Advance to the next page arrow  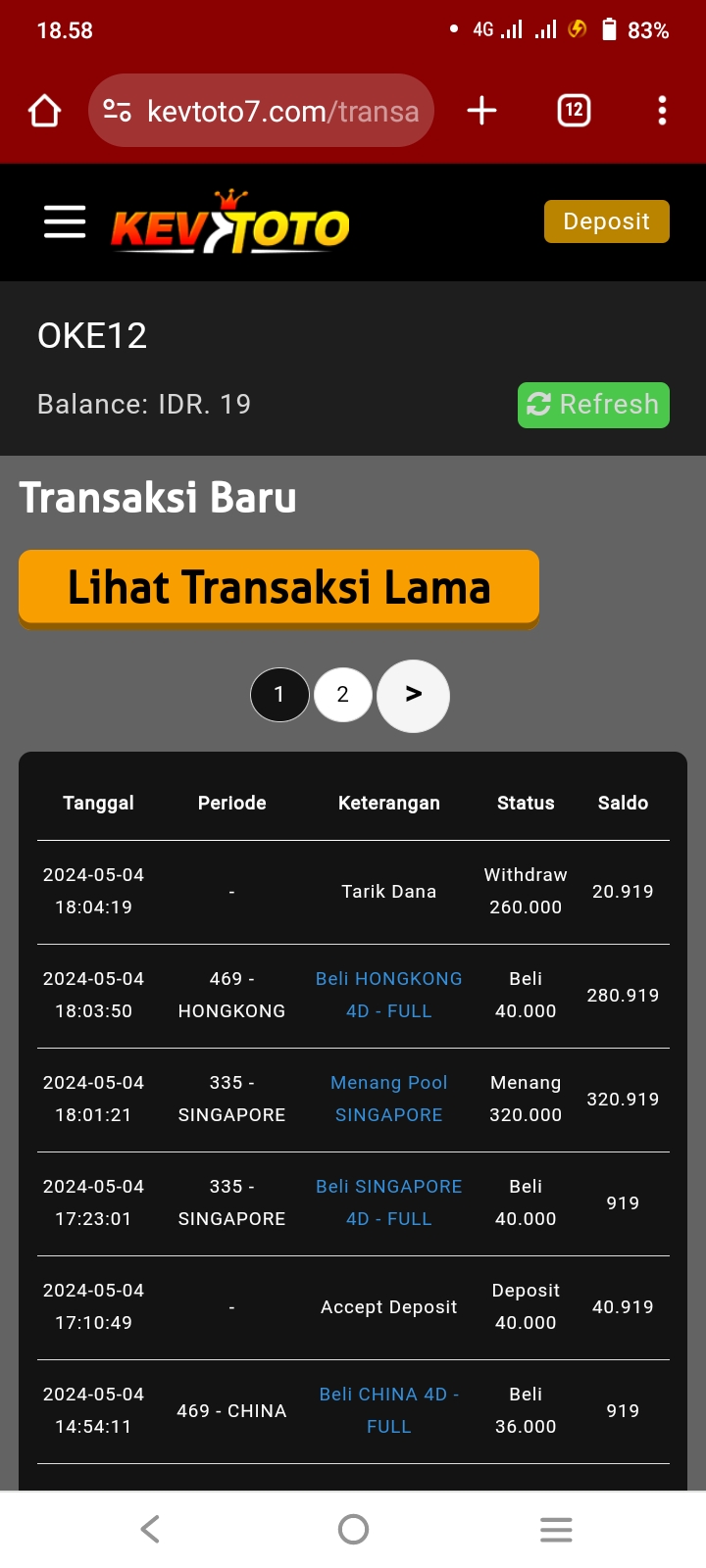coord(413,695)
